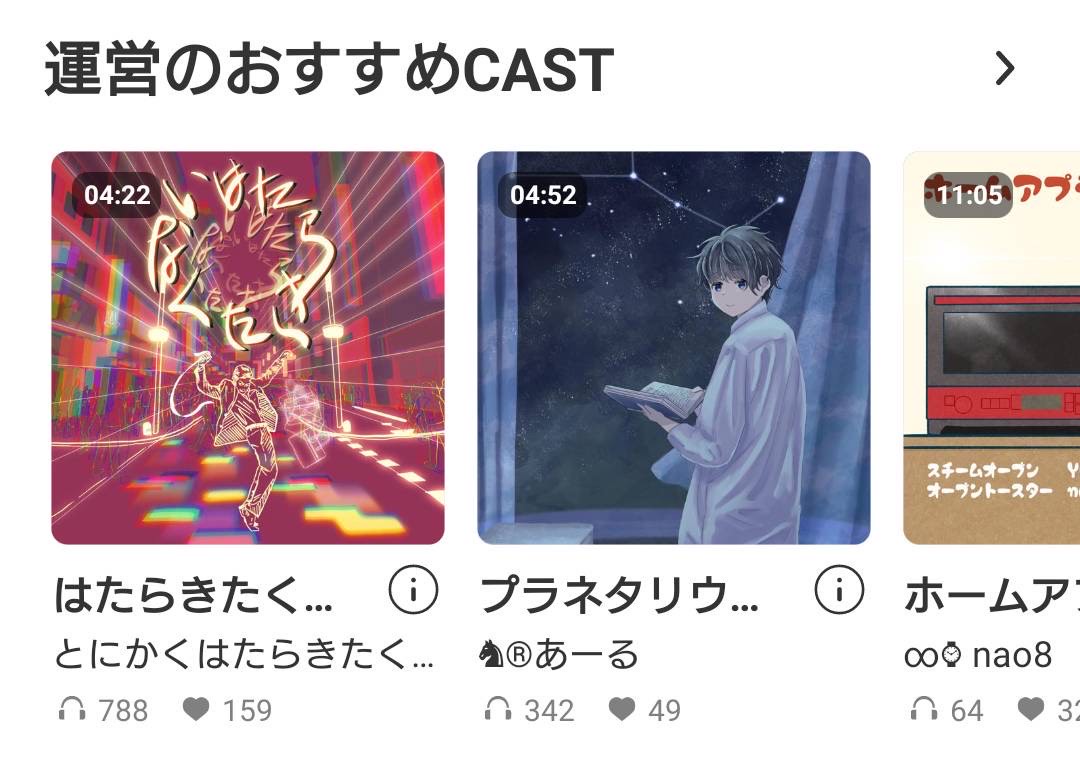Open the 運営のおすすめCAST chevron arrow
The image size is (1080, 764).
click(1004, 69)
